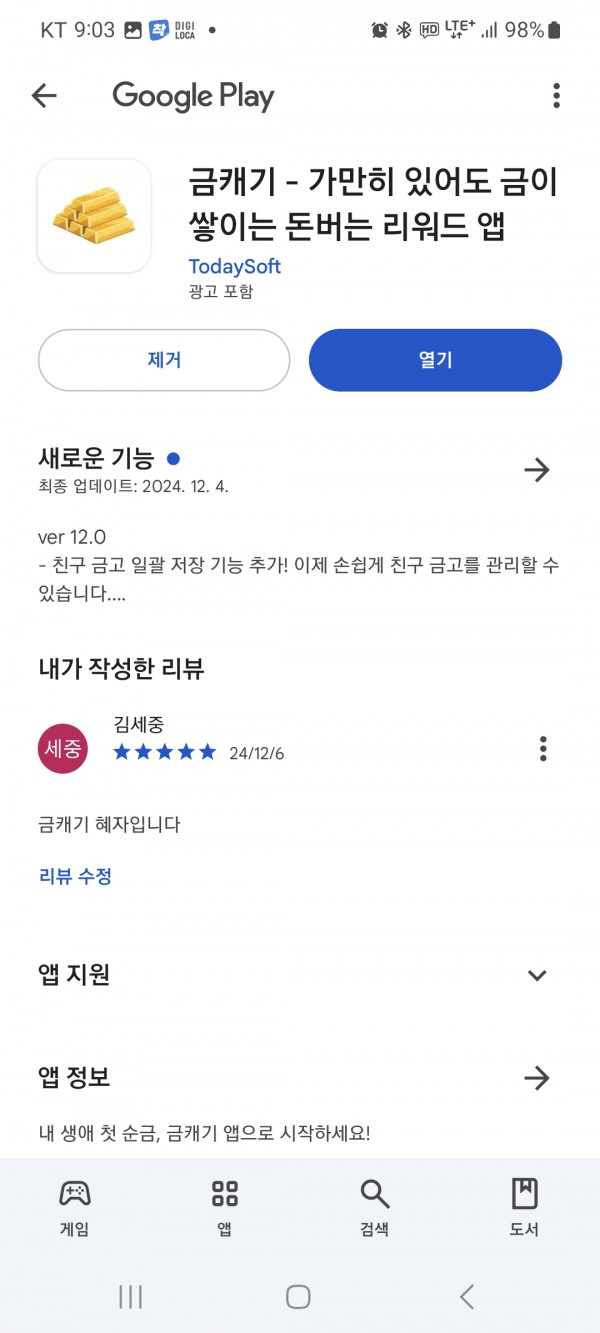Open the 앱 정보 details arrow

tap(537, 1078)
